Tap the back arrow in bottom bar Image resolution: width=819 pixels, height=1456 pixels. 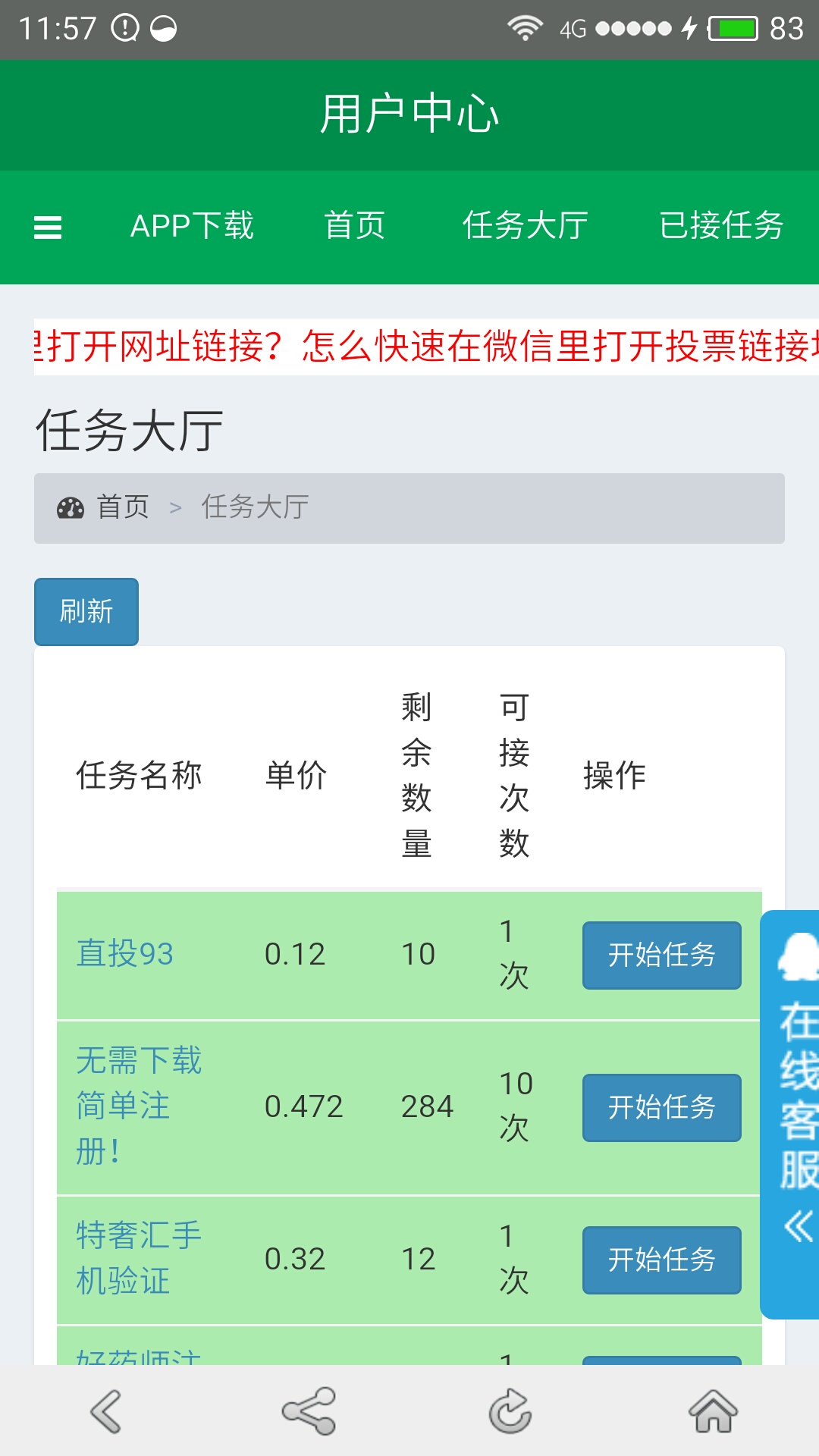click(102, 1412)
